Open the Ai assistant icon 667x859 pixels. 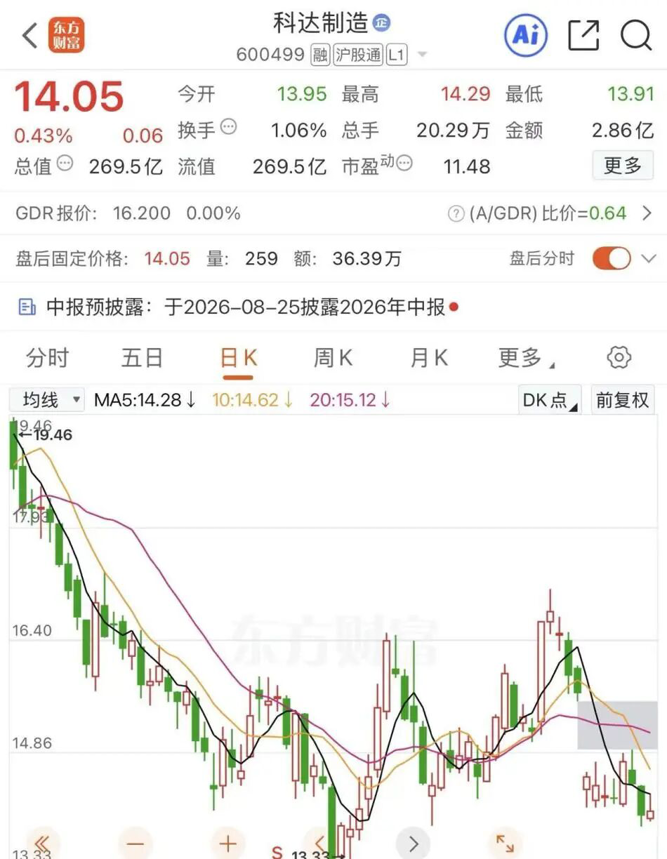[525, 35]
